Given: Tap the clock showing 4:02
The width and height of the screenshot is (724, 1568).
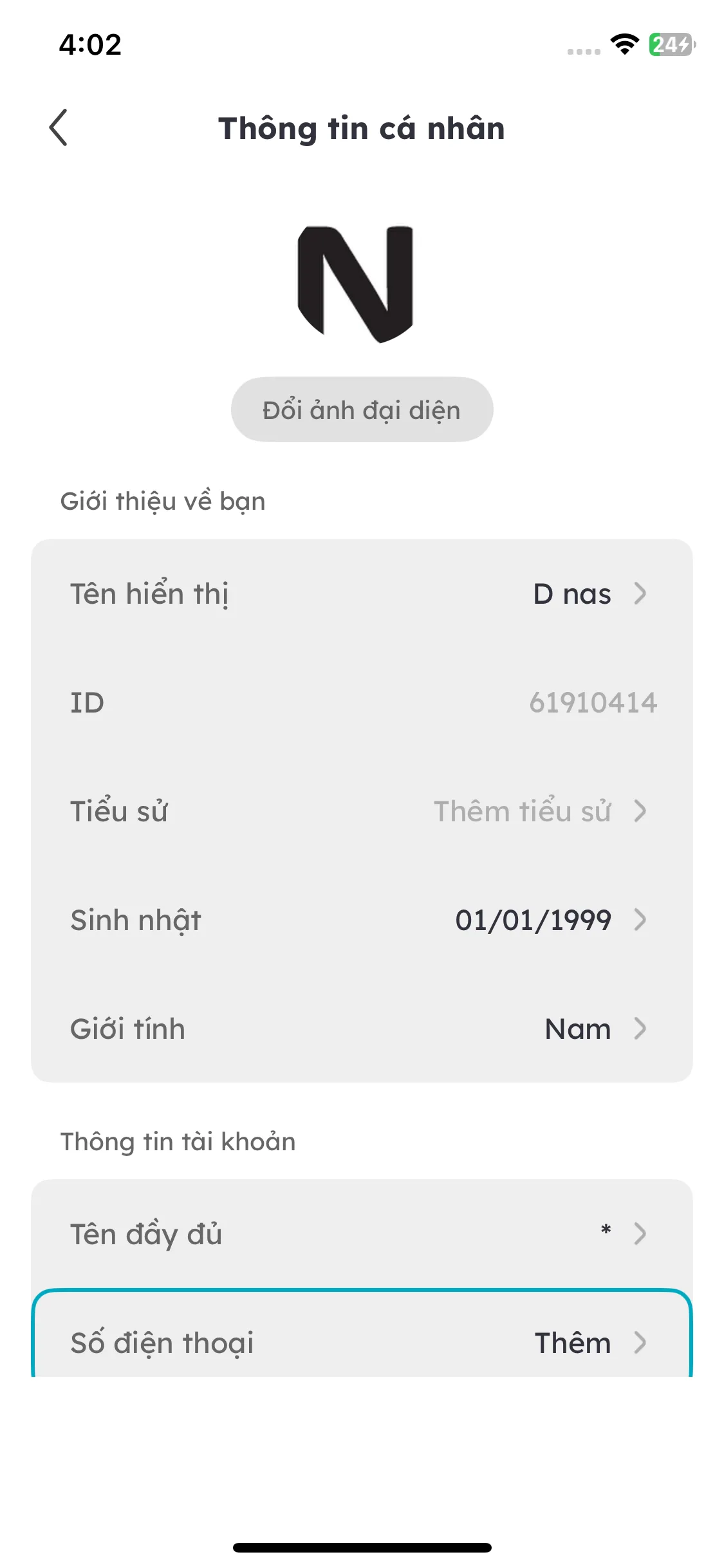Looking at the screenshot, I should tap(89, 44).
